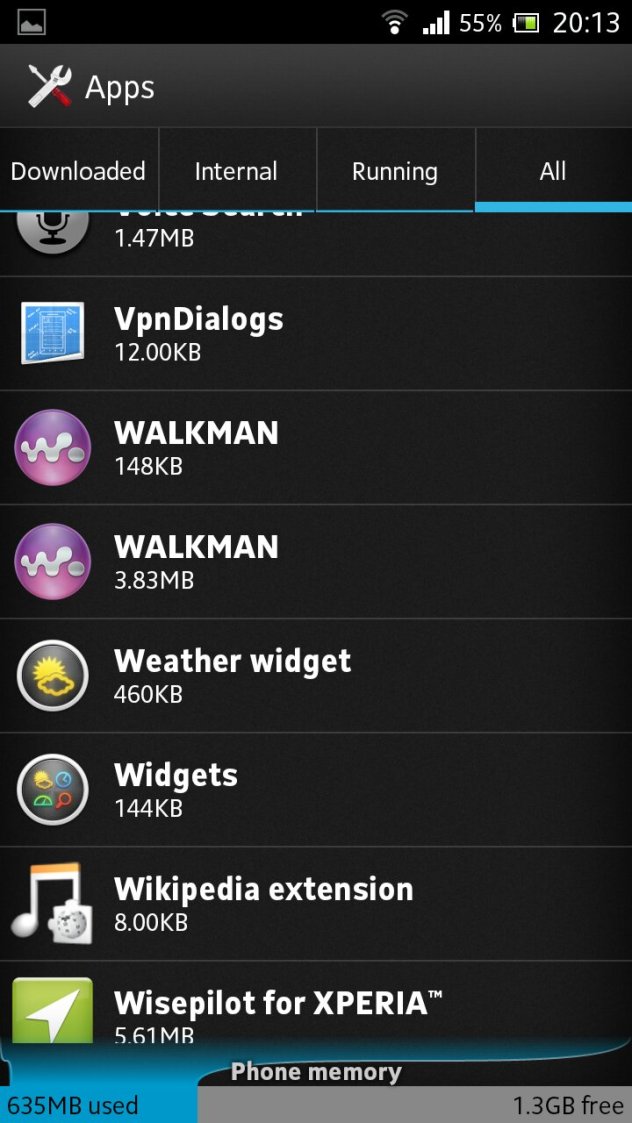Open Widgets app details

tap(316, 789)
